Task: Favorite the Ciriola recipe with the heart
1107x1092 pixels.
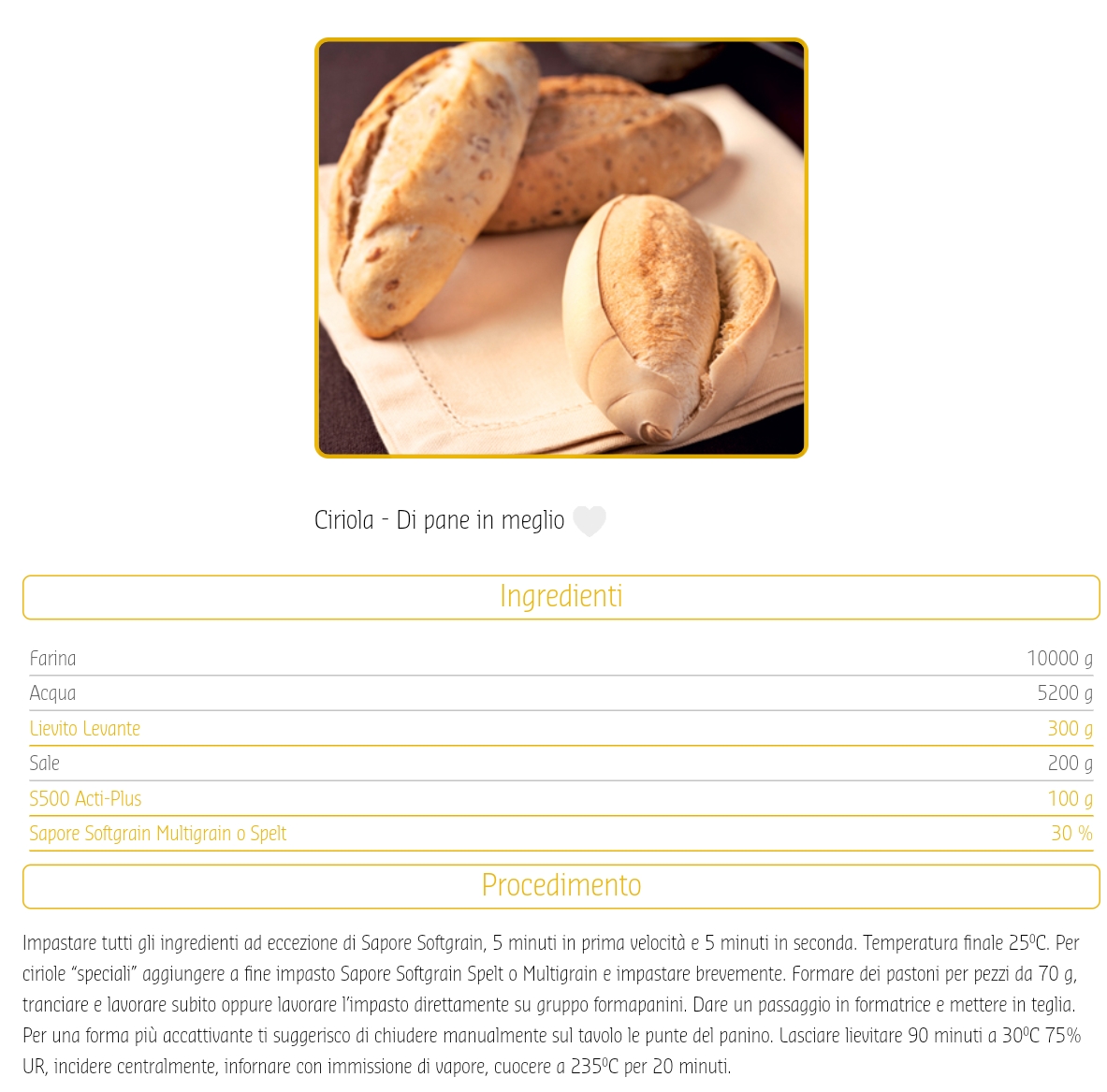Action: [x=589, y=521]
